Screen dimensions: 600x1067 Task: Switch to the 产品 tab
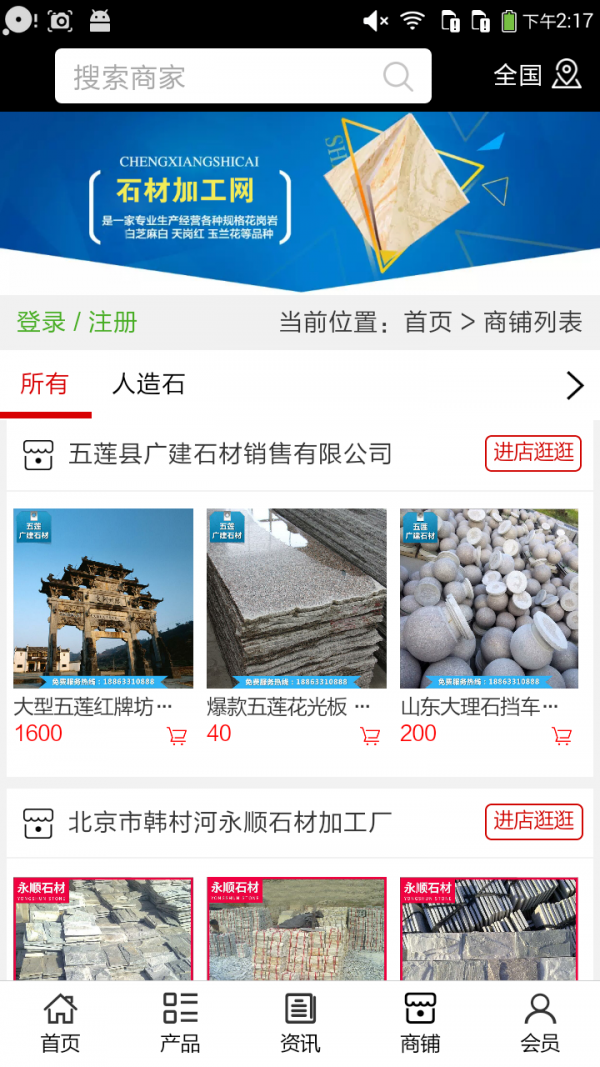[x=180, y=1023]
